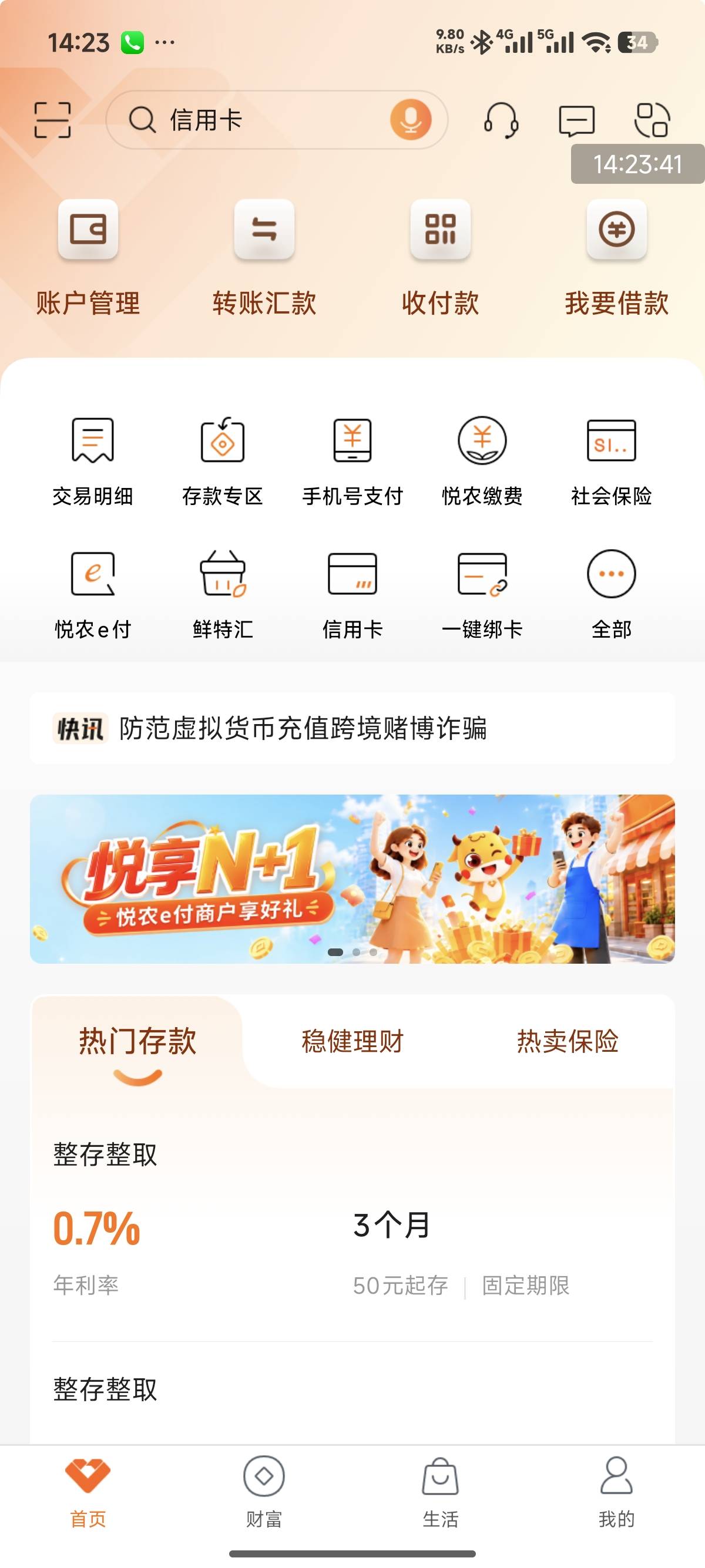Switch to 稳健理财 tab
The height and width of the screenshot is (1568, 705).
click(352, 1041)
